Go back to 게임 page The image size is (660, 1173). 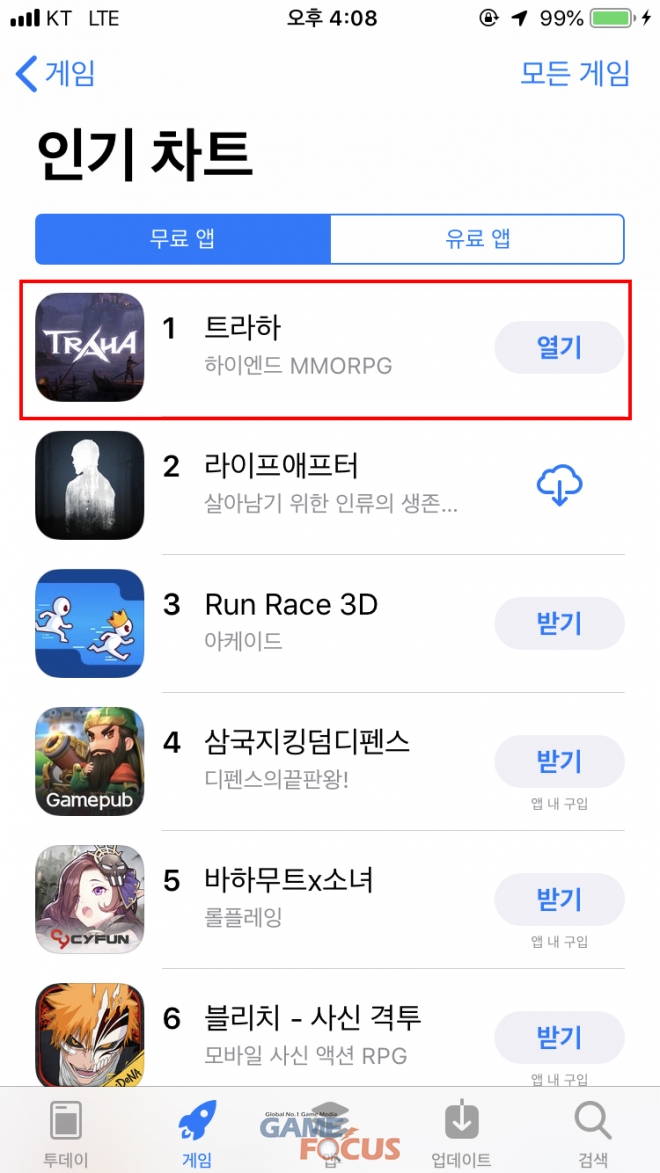click(56, 73)
